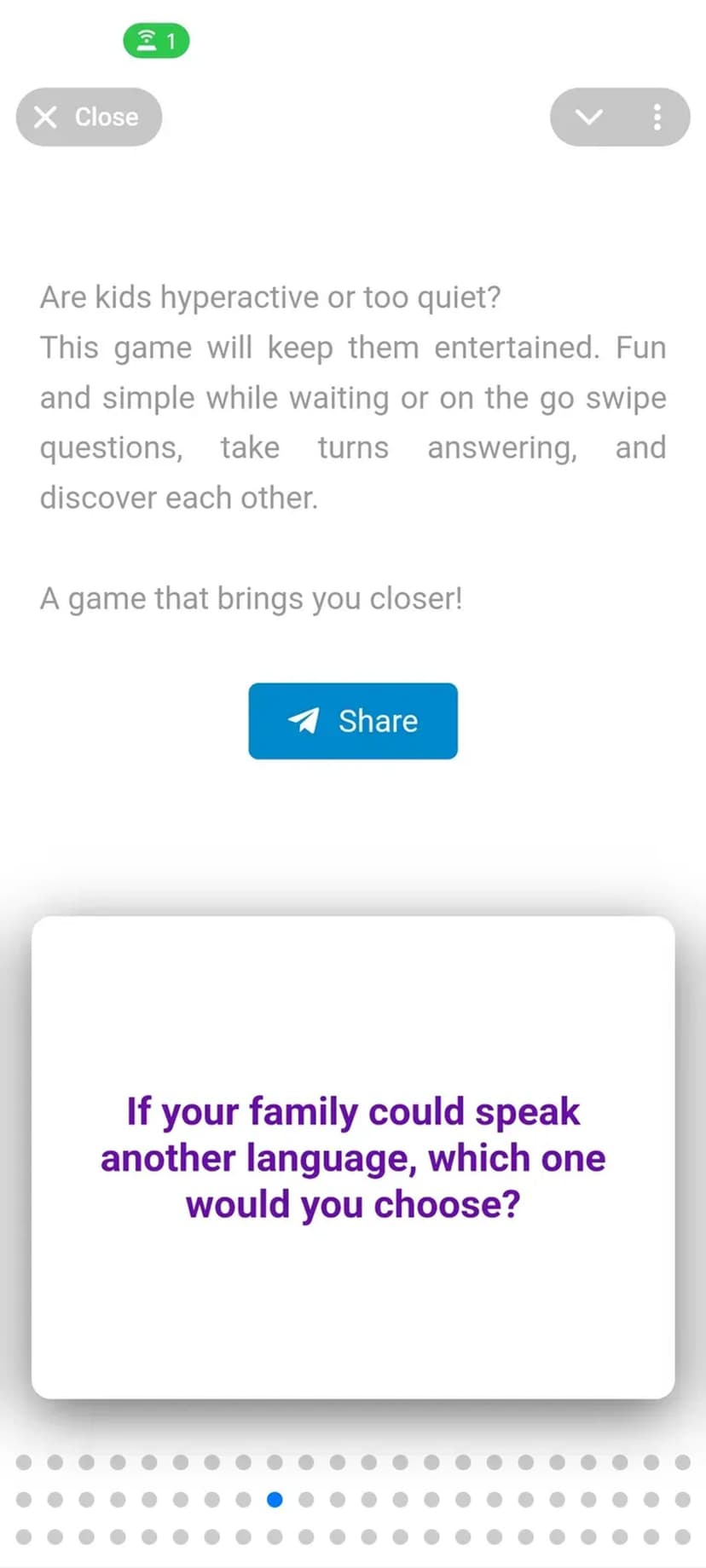
Task: Close the mini app
Action: pyautogui.click(x=89, y=117)
